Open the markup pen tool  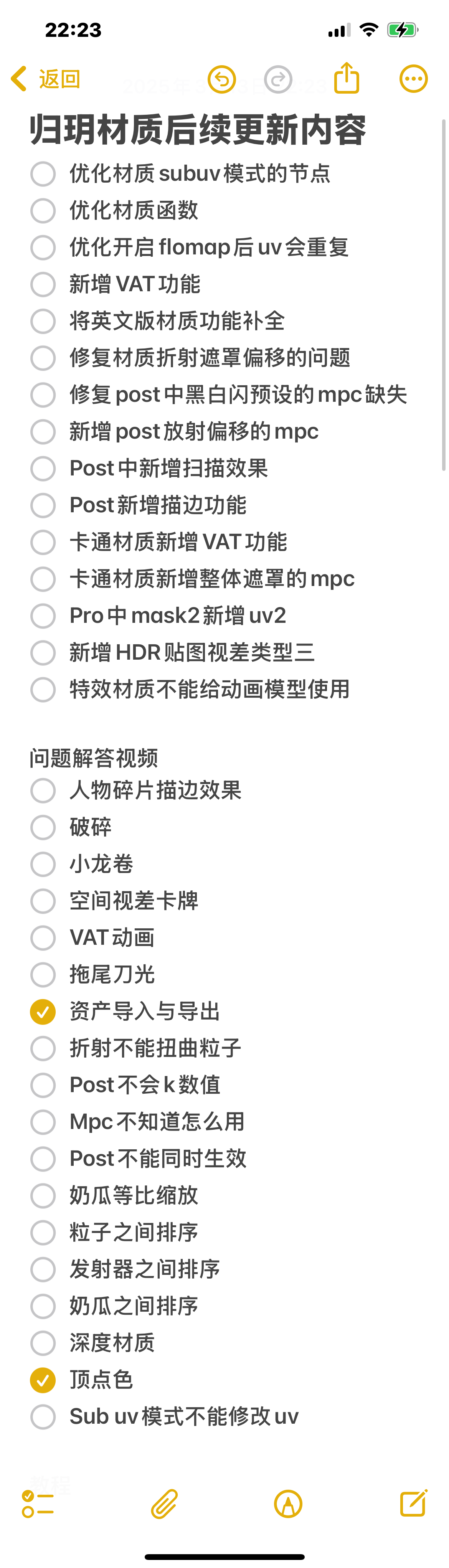click(288, 1504)
